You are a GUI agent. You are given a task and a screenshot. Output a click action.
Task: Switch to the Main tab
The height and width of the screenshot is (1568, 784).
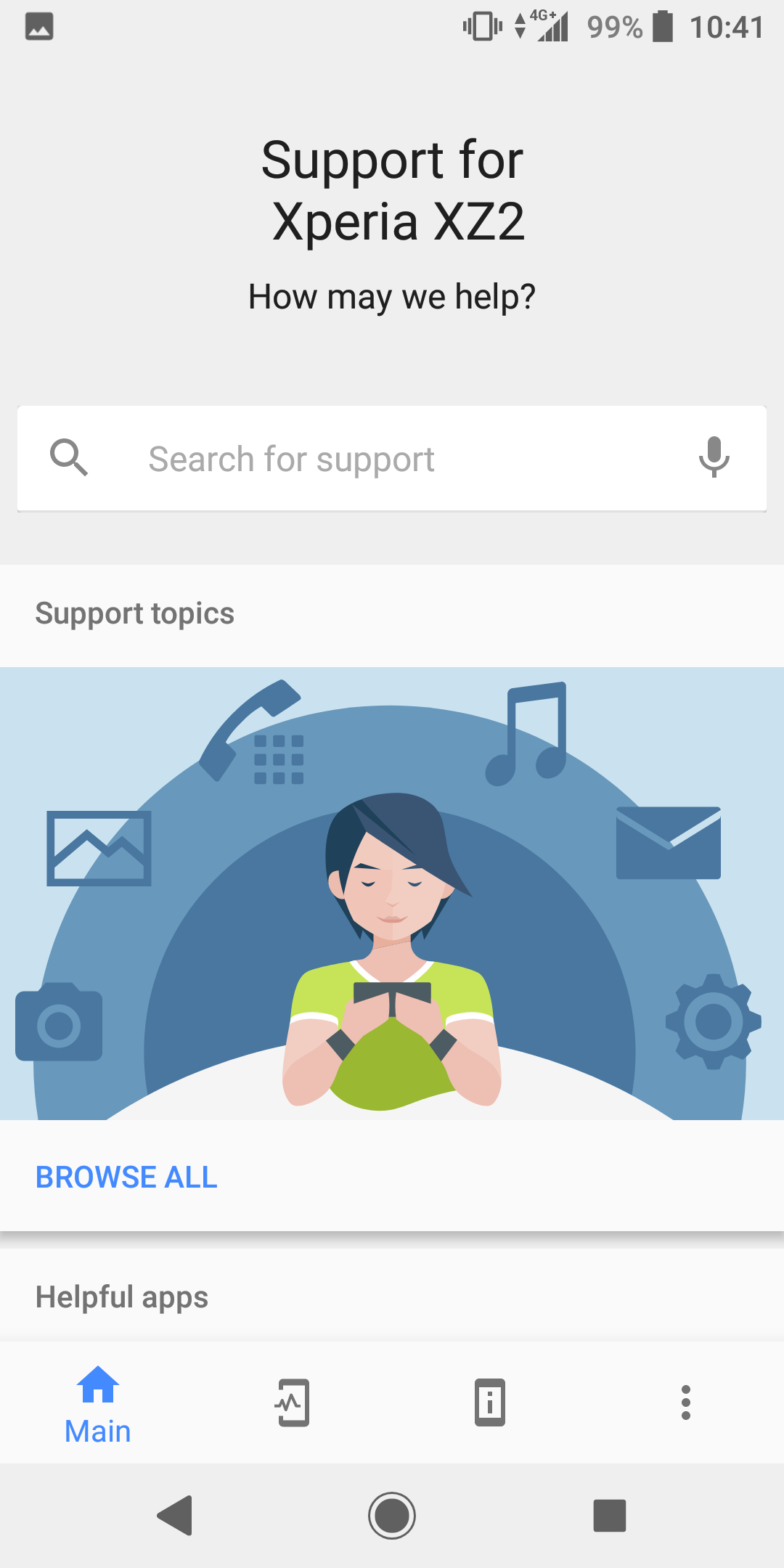[98, 1402]
